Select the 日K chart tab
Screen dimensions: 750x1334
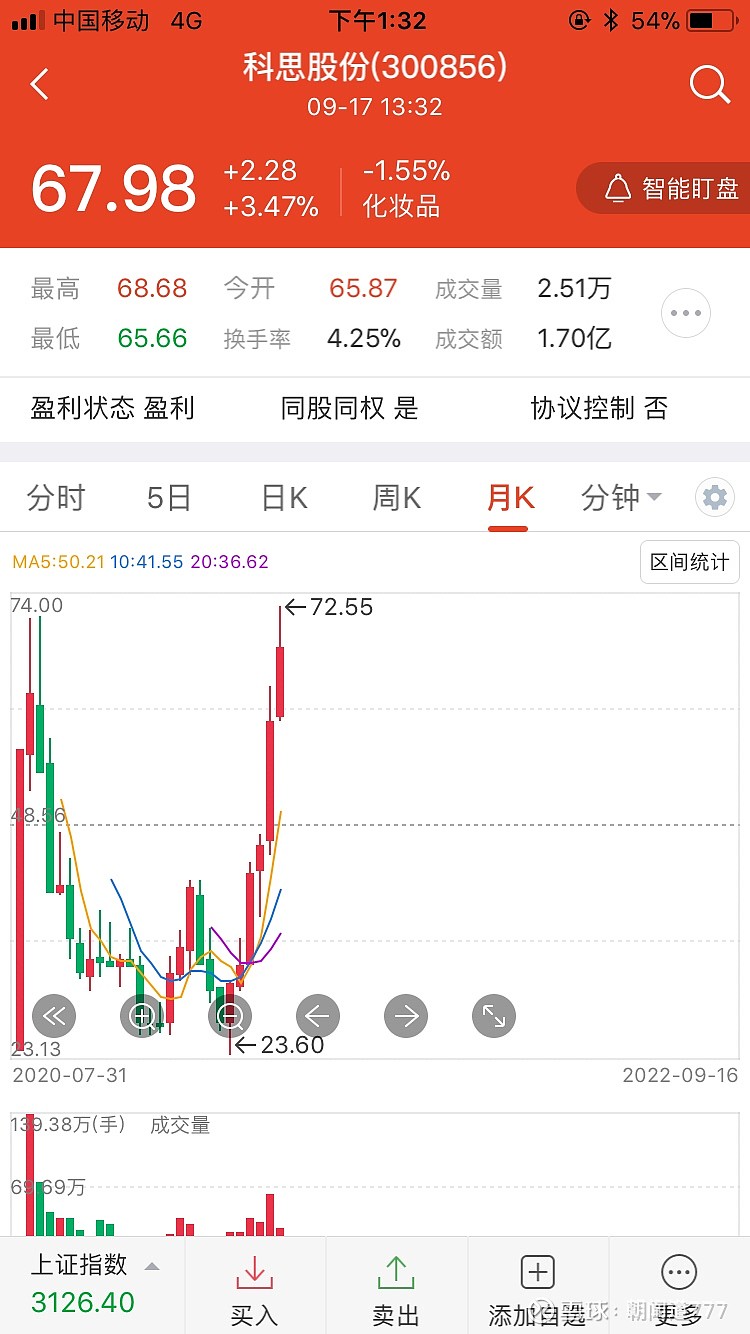284,497
